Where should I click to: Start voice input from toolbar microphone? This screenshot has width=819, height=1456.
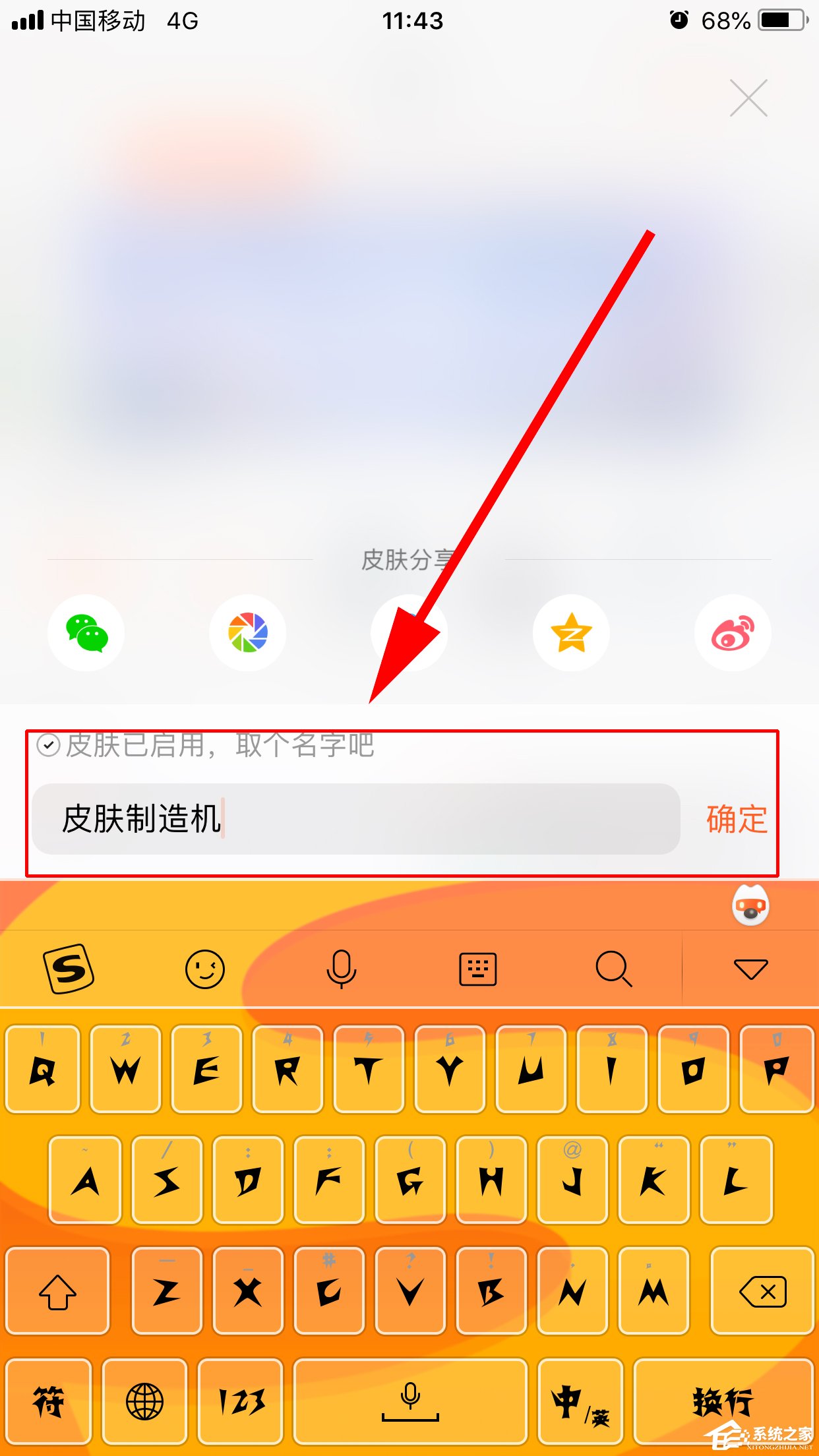[342, 969]
